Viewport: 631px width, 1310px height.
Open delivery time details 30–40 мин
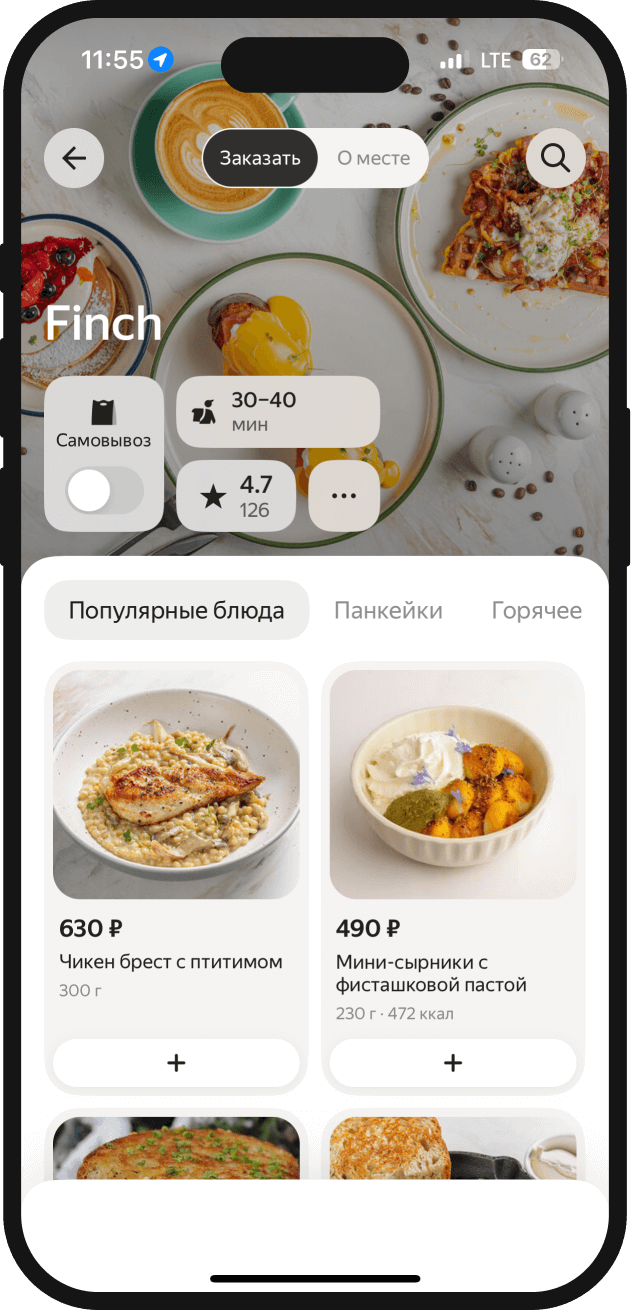tap(278, 411)
